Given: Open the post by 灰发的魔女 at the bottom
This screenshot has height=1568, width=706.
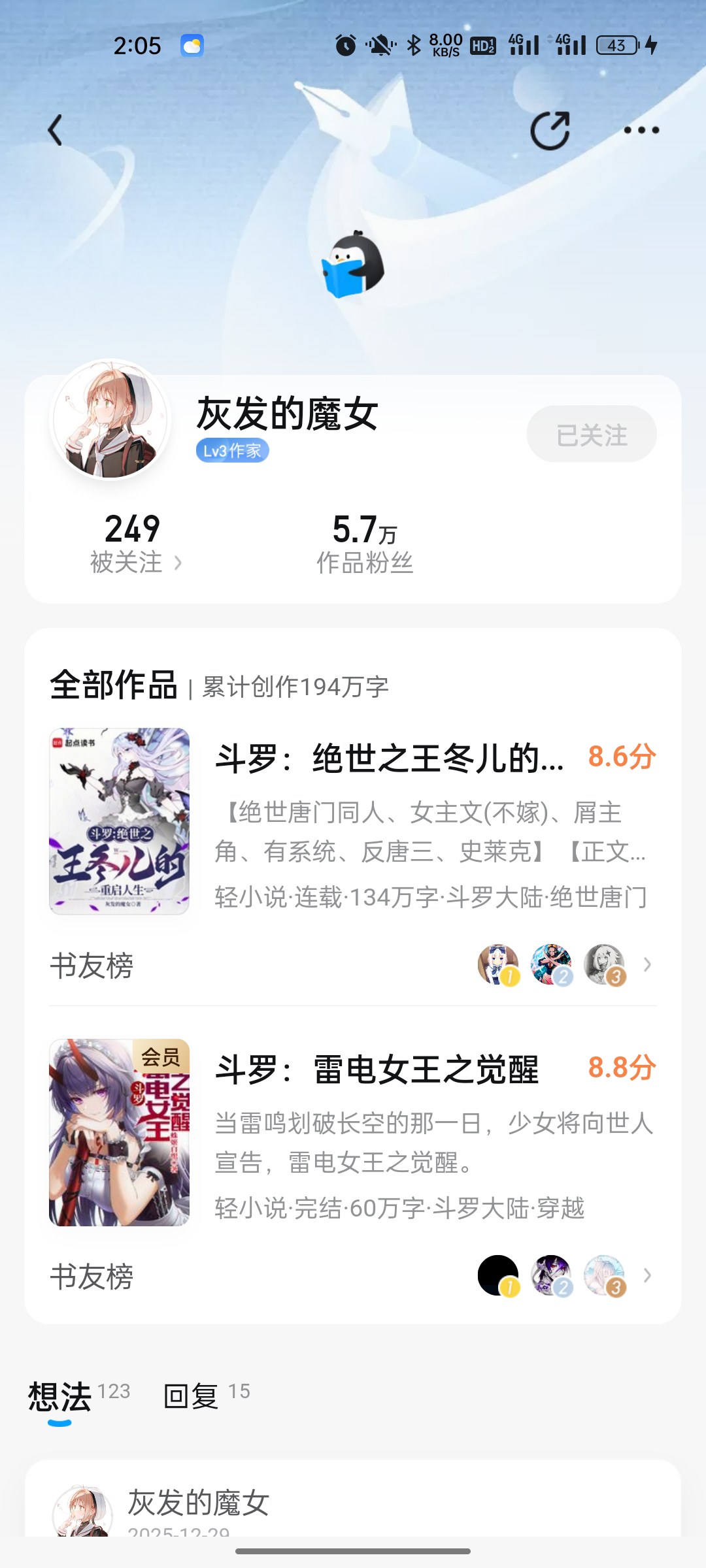Looking at the screenshot, I should click(x=353, y=1503).
